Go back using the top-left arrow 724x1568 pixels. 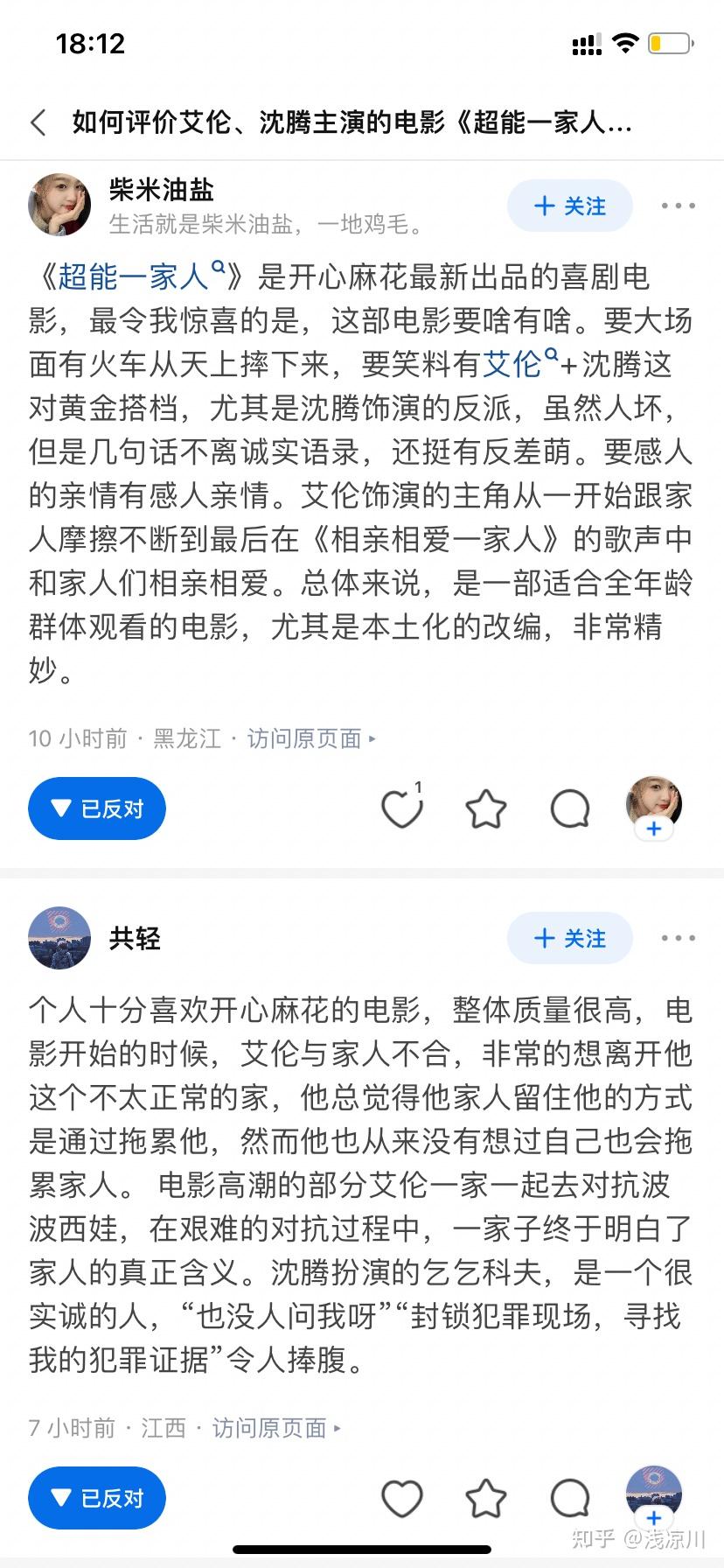pos(38,122)
